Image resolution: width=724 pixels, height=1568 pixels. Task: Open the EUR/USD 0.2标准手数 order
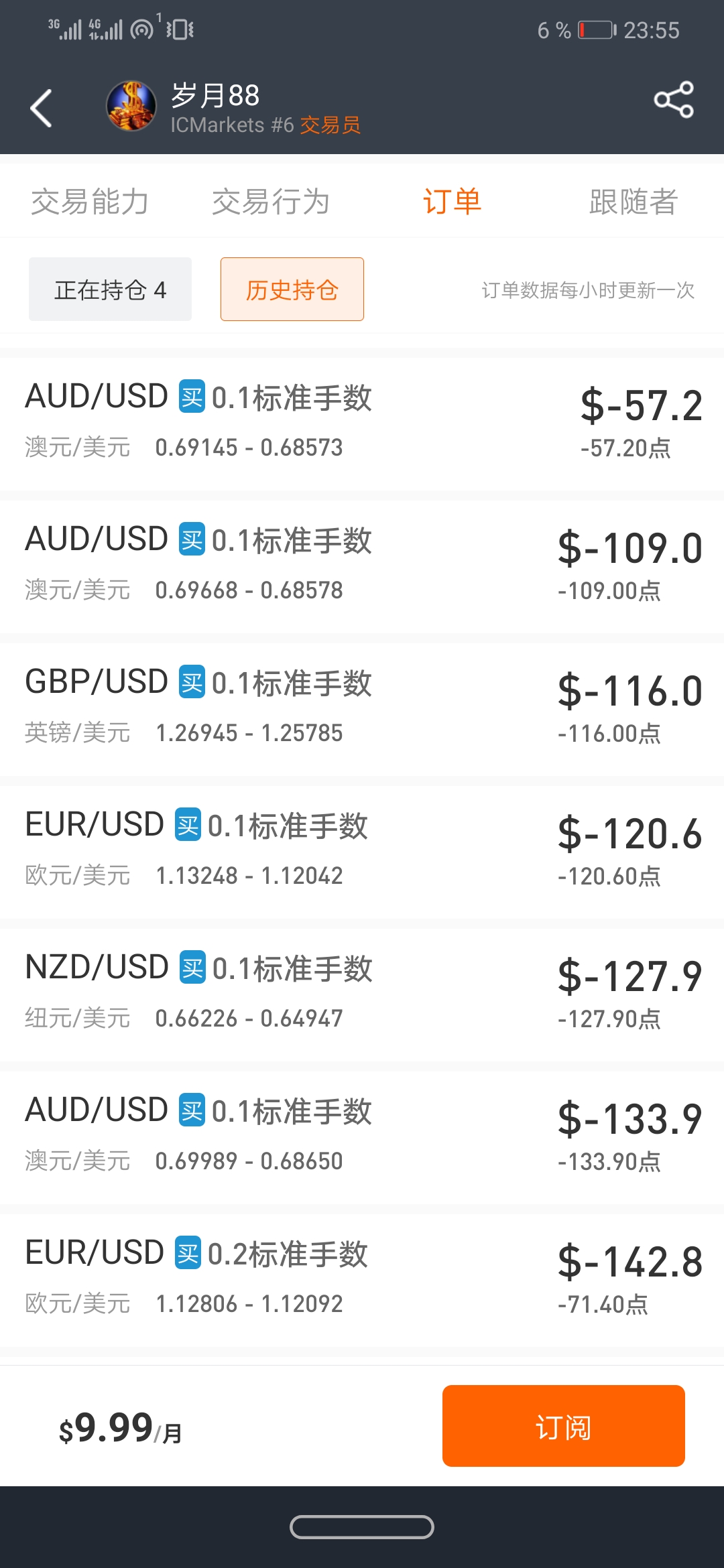click(x=362, y=1280)
